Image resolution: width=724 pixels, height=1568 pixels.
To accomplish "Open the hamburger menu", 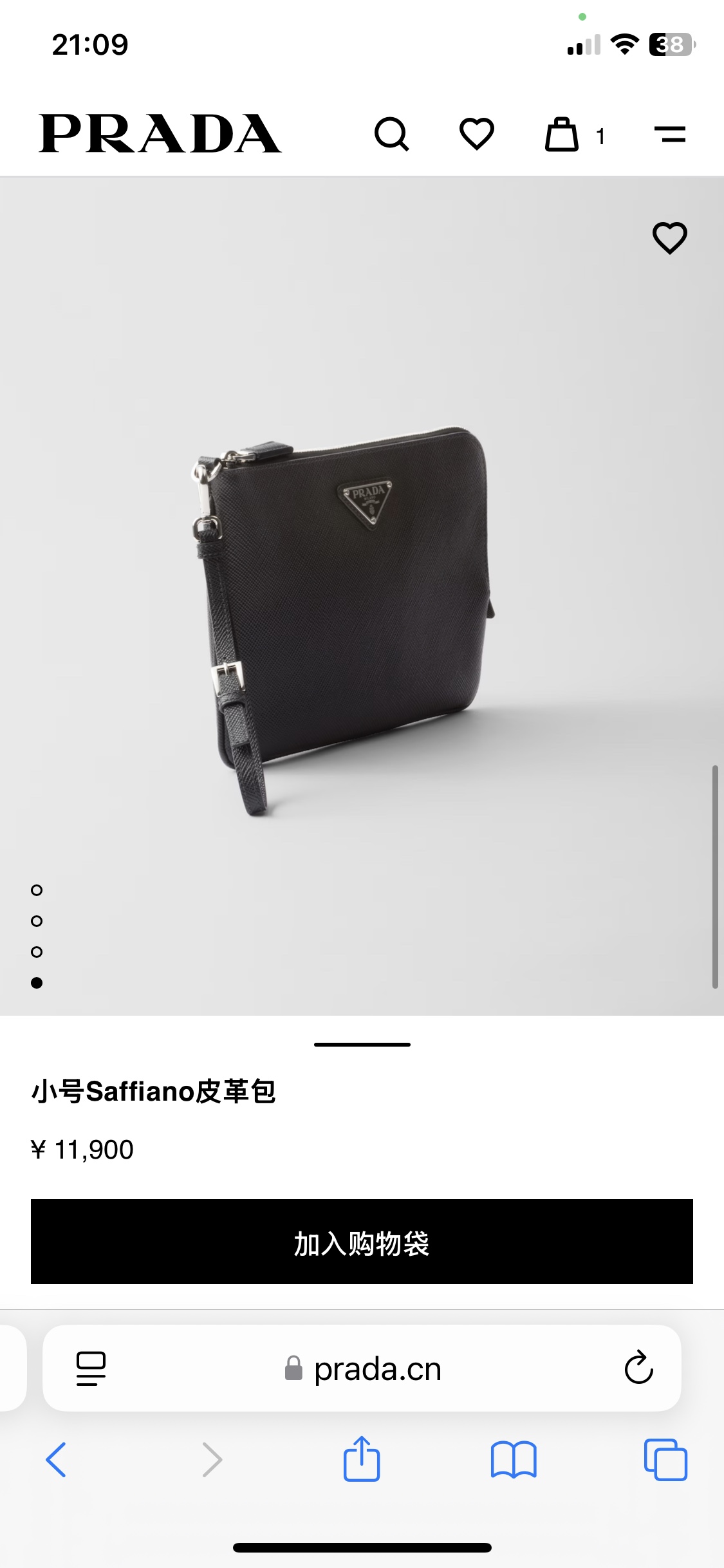I will (x=670, y=134).
